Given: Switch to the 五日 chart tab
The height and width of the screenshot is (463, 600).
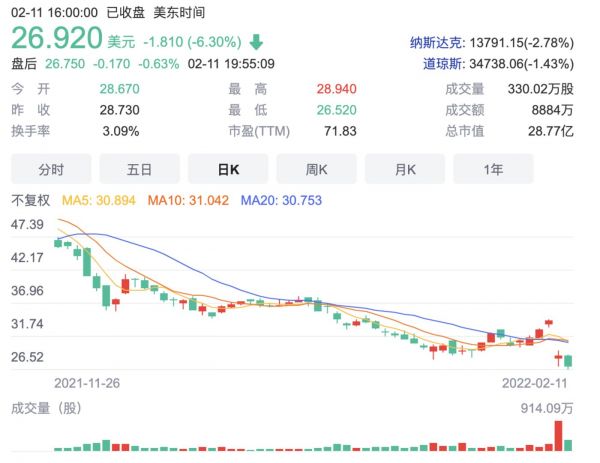Looking at the screenshot, I should click(x=139, y=169).
